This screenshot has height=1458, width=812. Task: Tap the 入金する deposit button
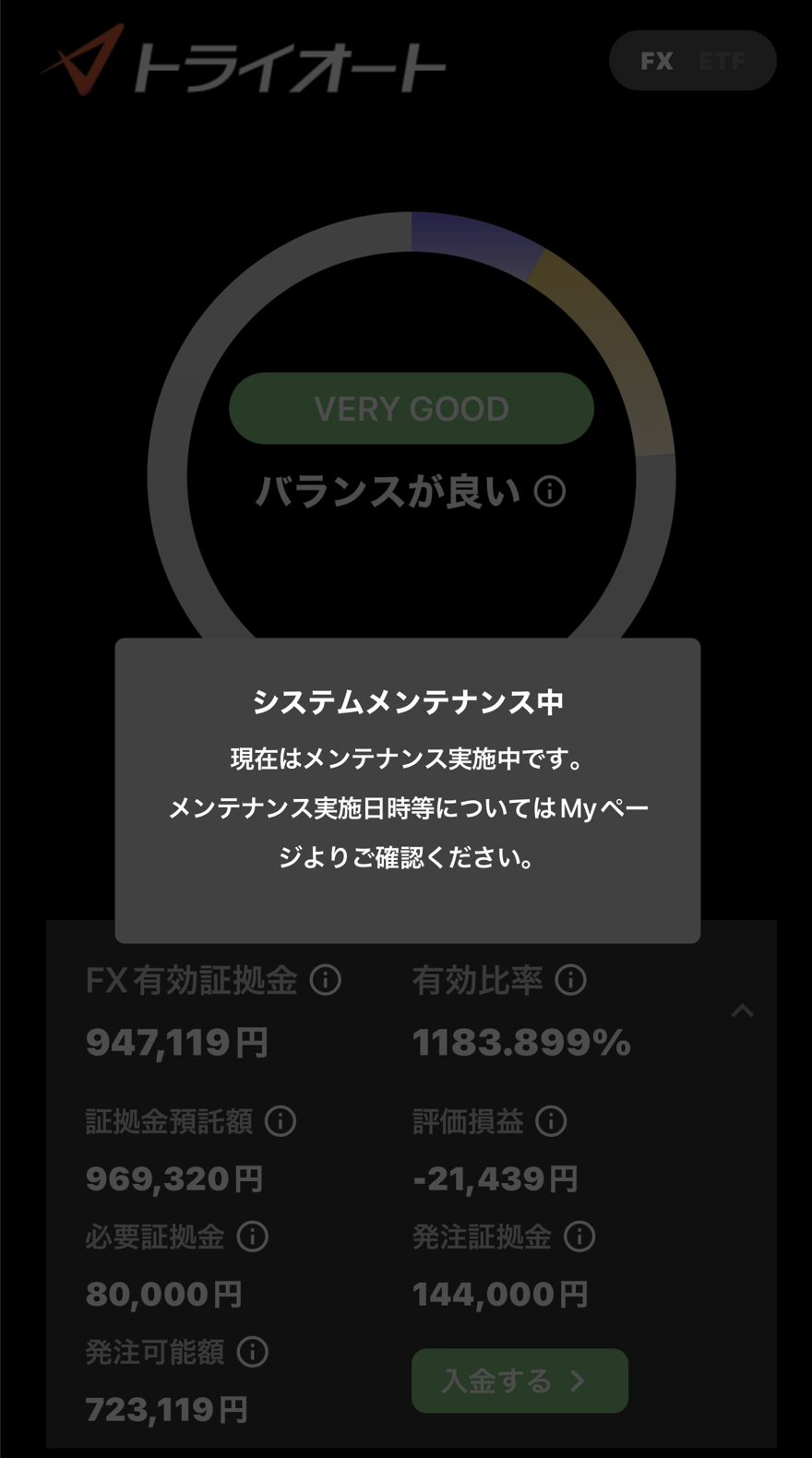(519, 1380)
